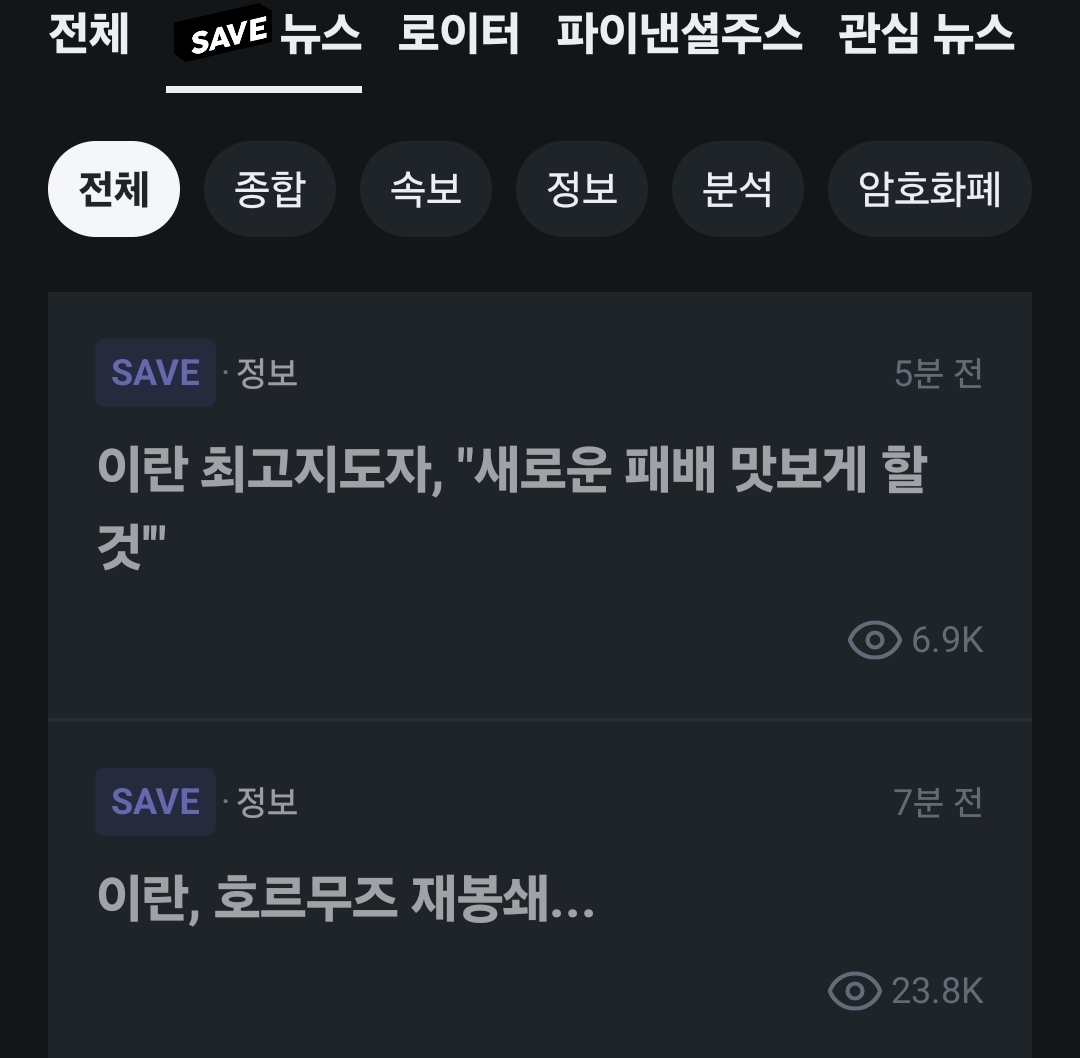This screenshot has height=1058, width=1080.
Task: Open the 이란, 호르무즈 재봉쇄 article
Action: point(540,889)
